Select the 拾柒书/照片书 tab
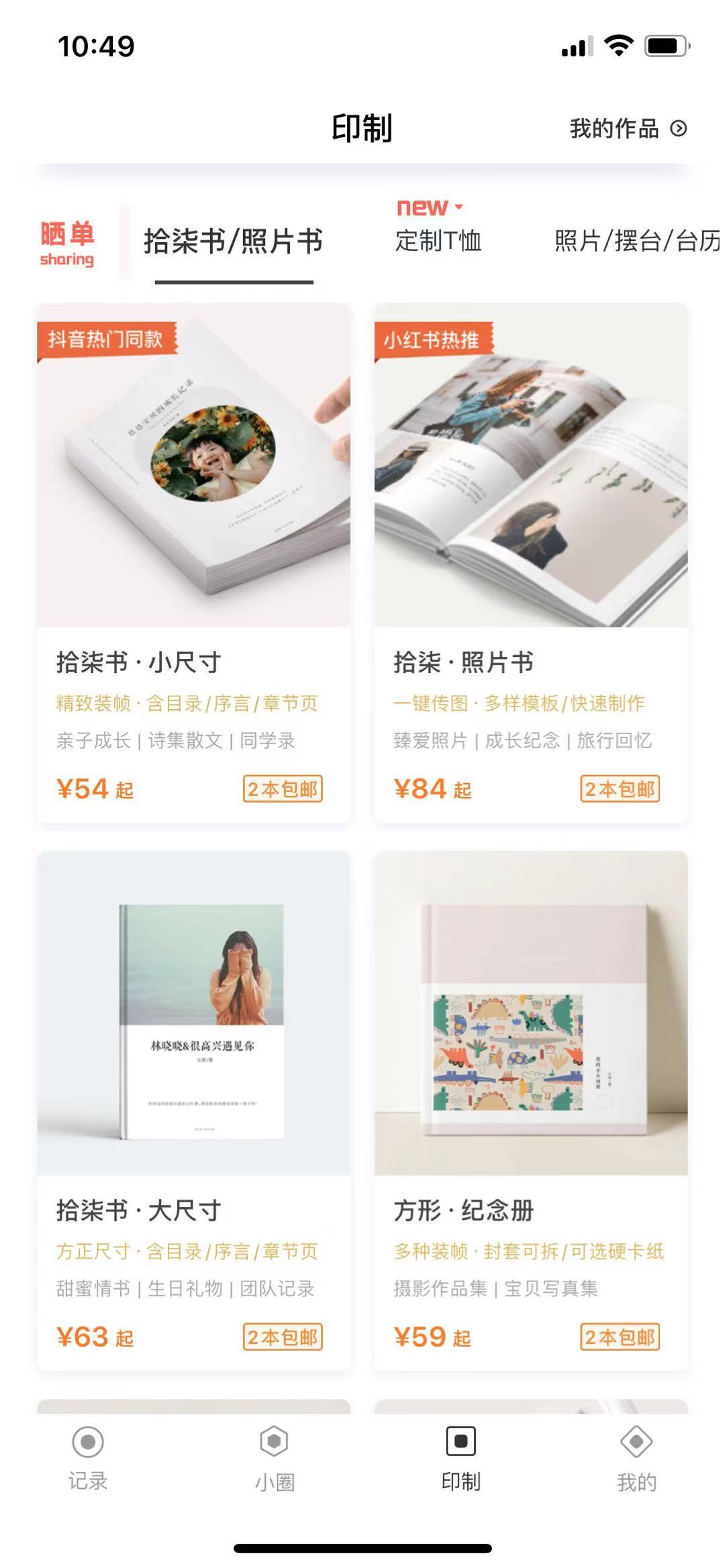Image resolution: width=725 pixels, height=1568 pixels. [234, 242]
